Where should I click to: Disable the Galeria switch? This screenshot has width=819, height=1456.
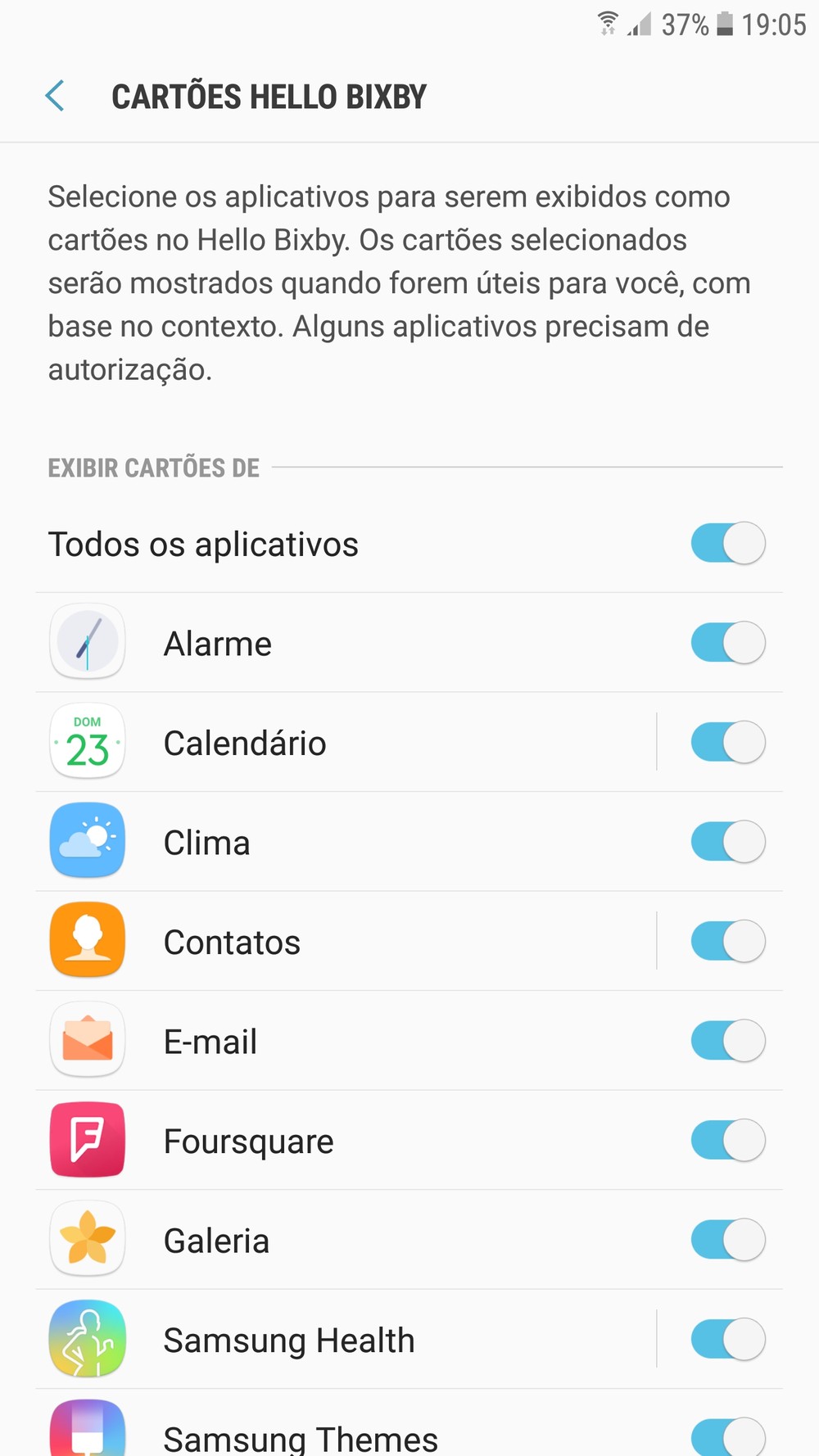728,1240
